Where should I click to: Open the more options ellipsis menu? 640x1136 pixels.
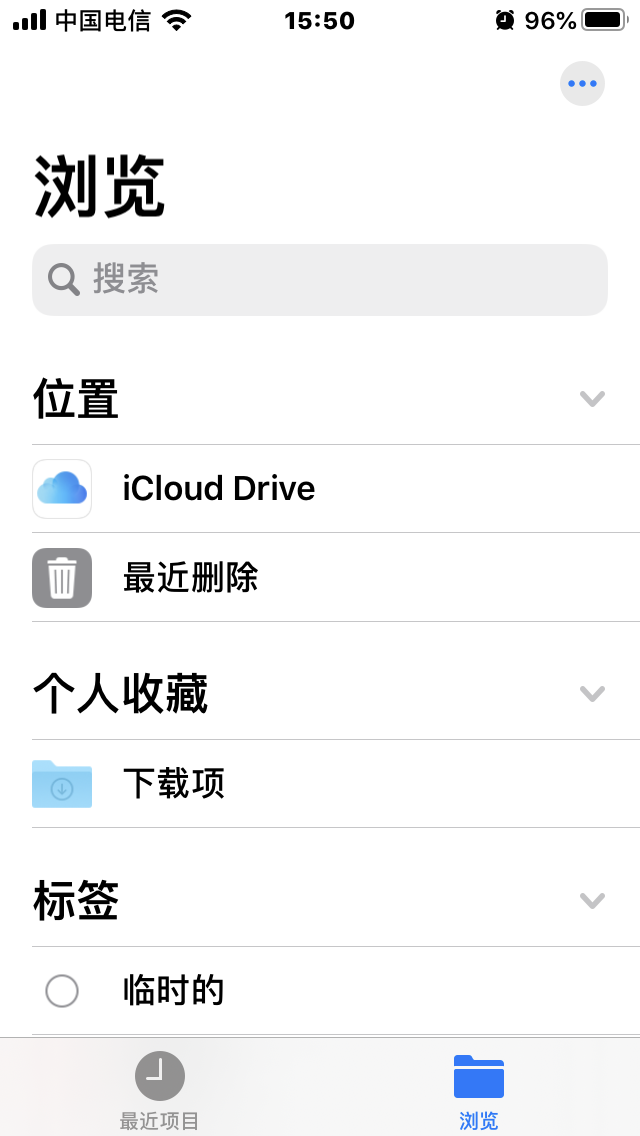582,84
